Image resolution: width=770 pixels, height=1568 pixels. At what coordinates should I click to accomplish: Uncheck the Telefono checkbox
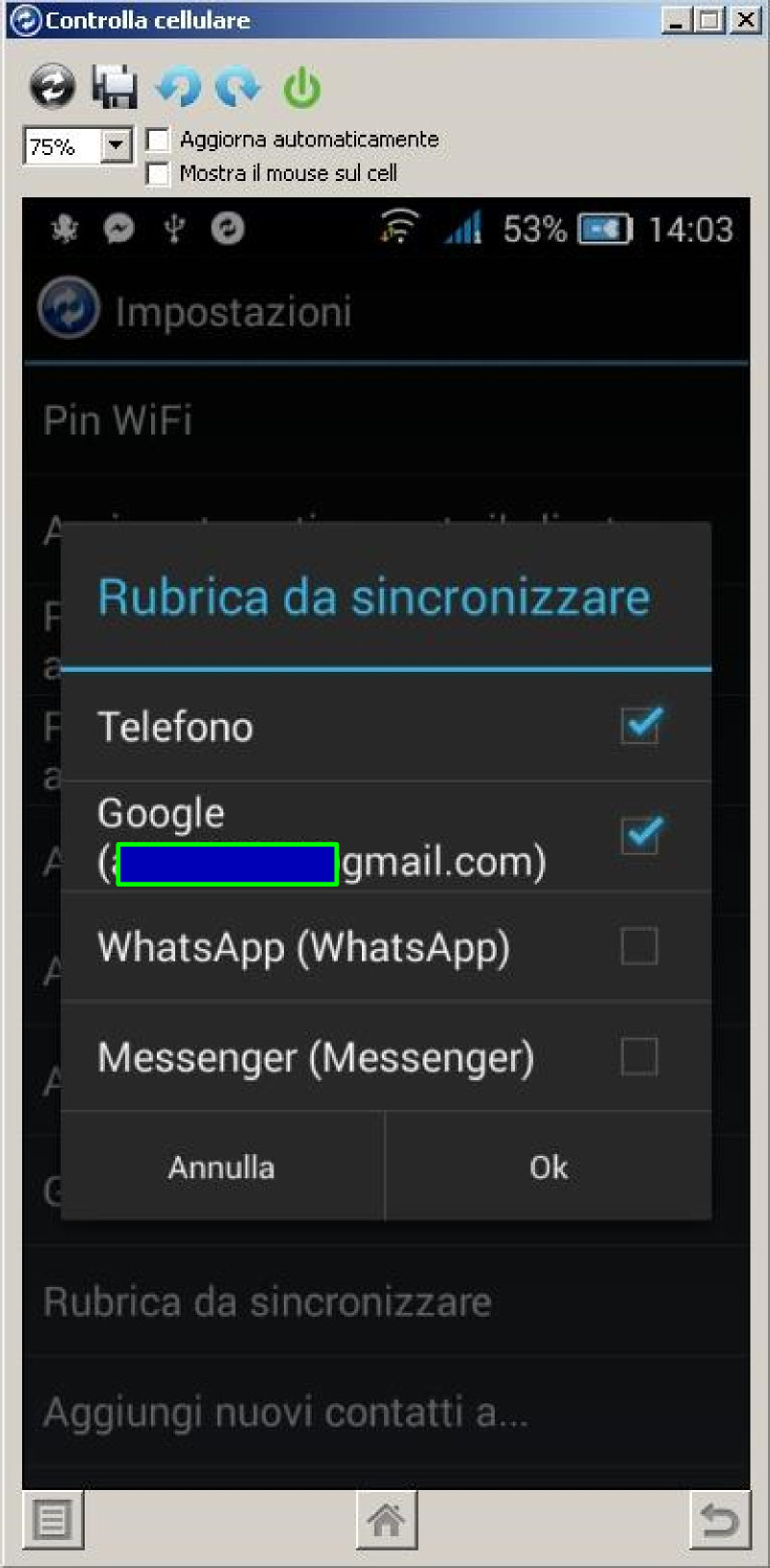point(640,726)
